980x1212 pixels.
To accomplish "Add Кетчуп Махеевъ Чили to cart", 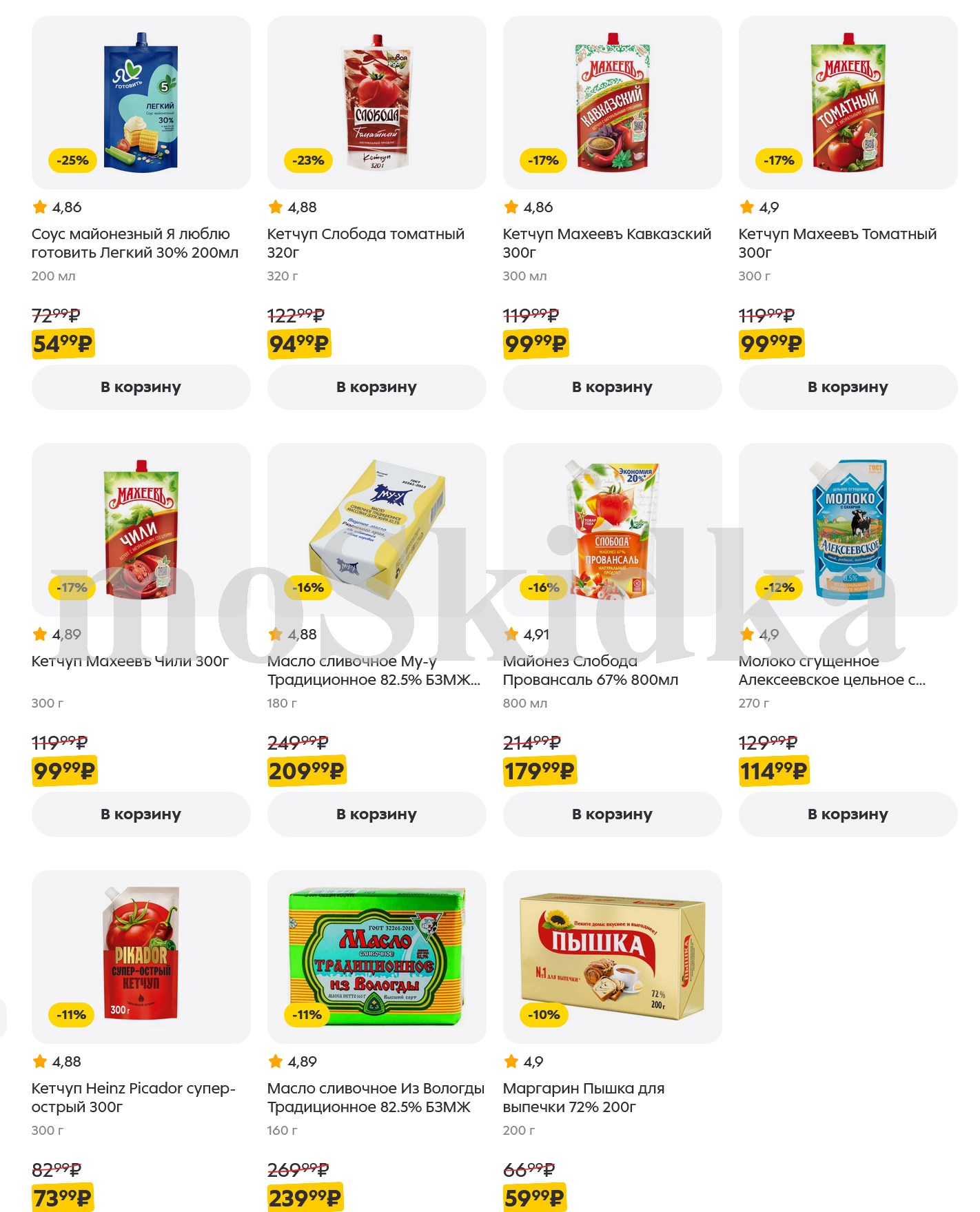I will click(x=141, y=814).
